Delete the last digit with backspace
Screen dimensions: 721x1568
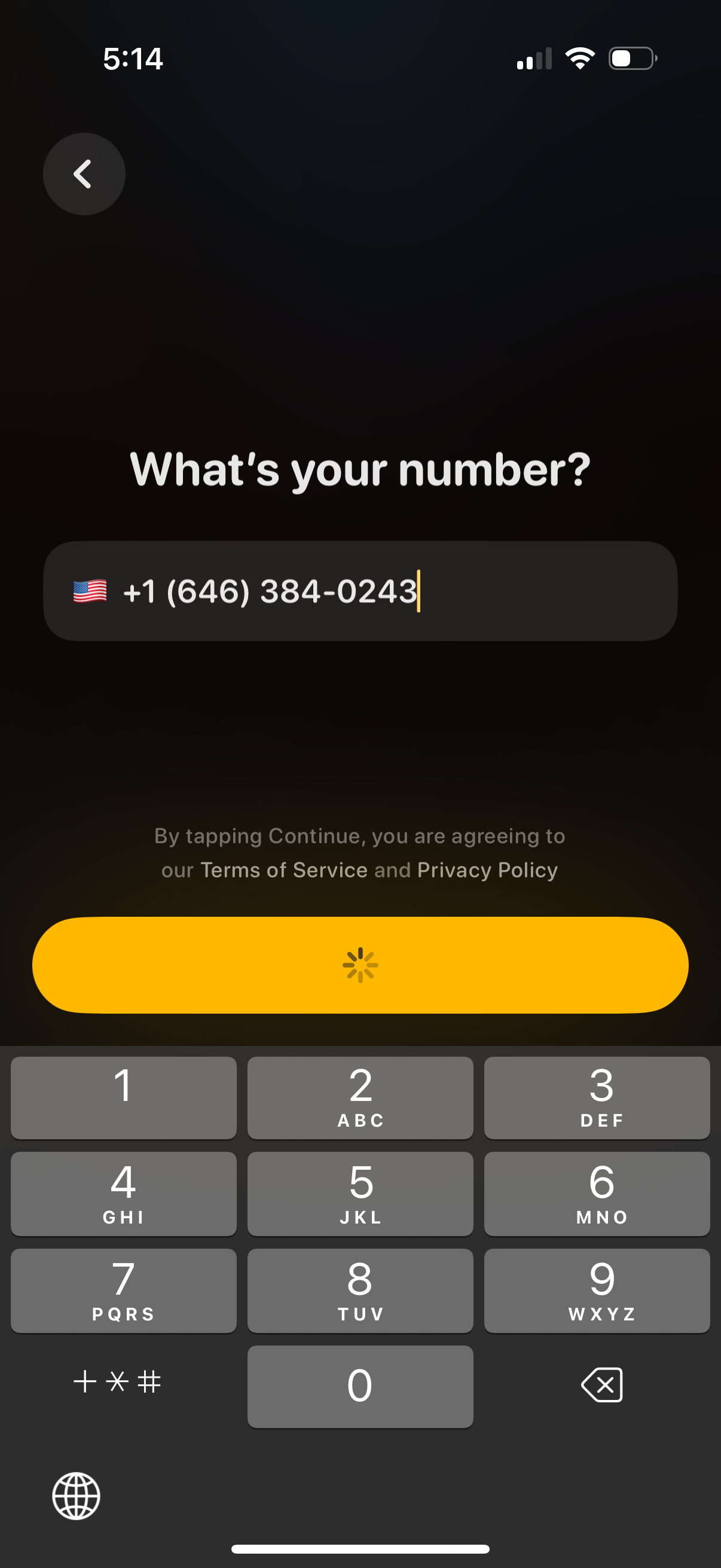tap(601, 1385)
